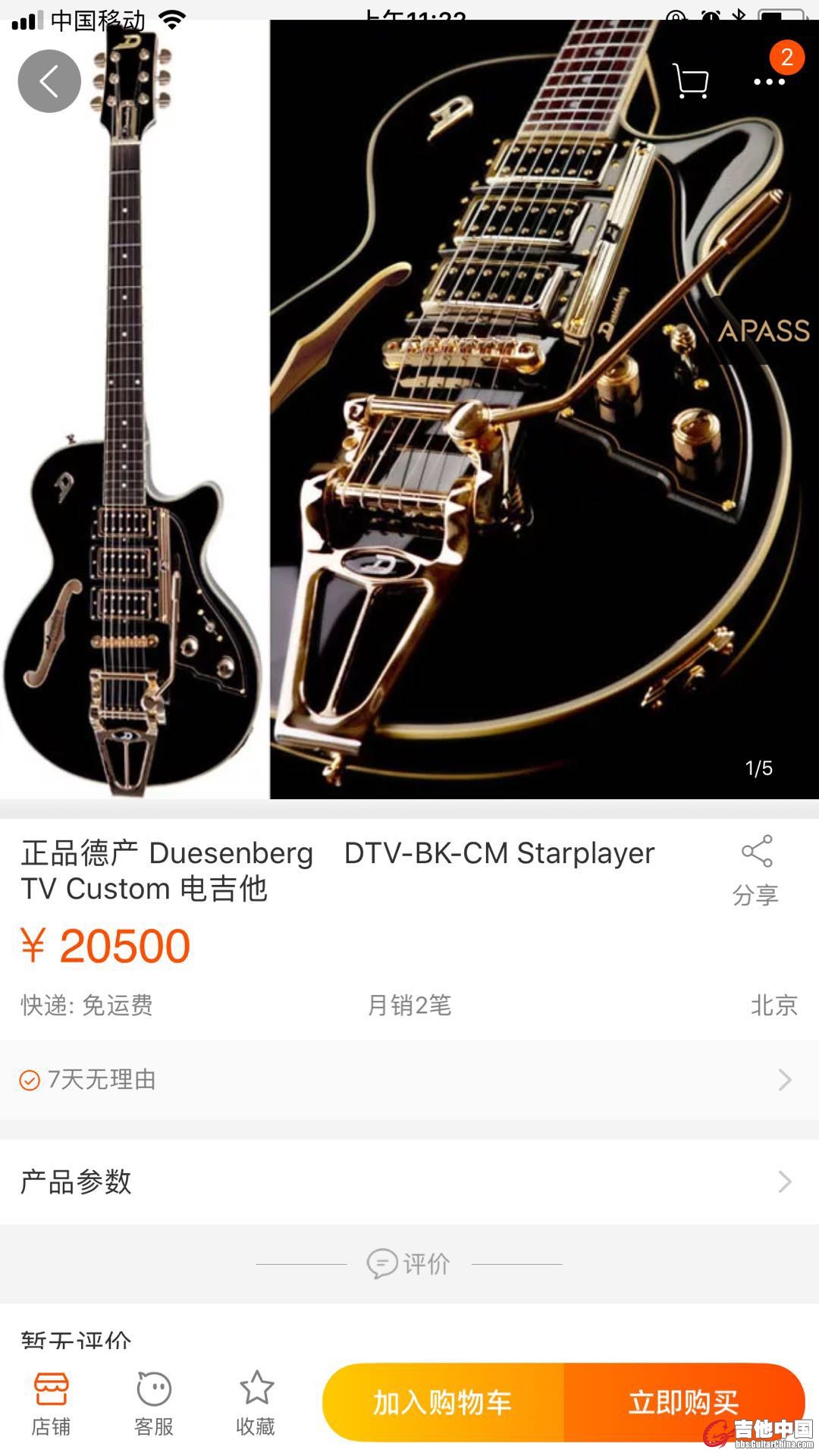Expand 产品参数 product specifications
Screen dimensions: 819x1456
409,1181
